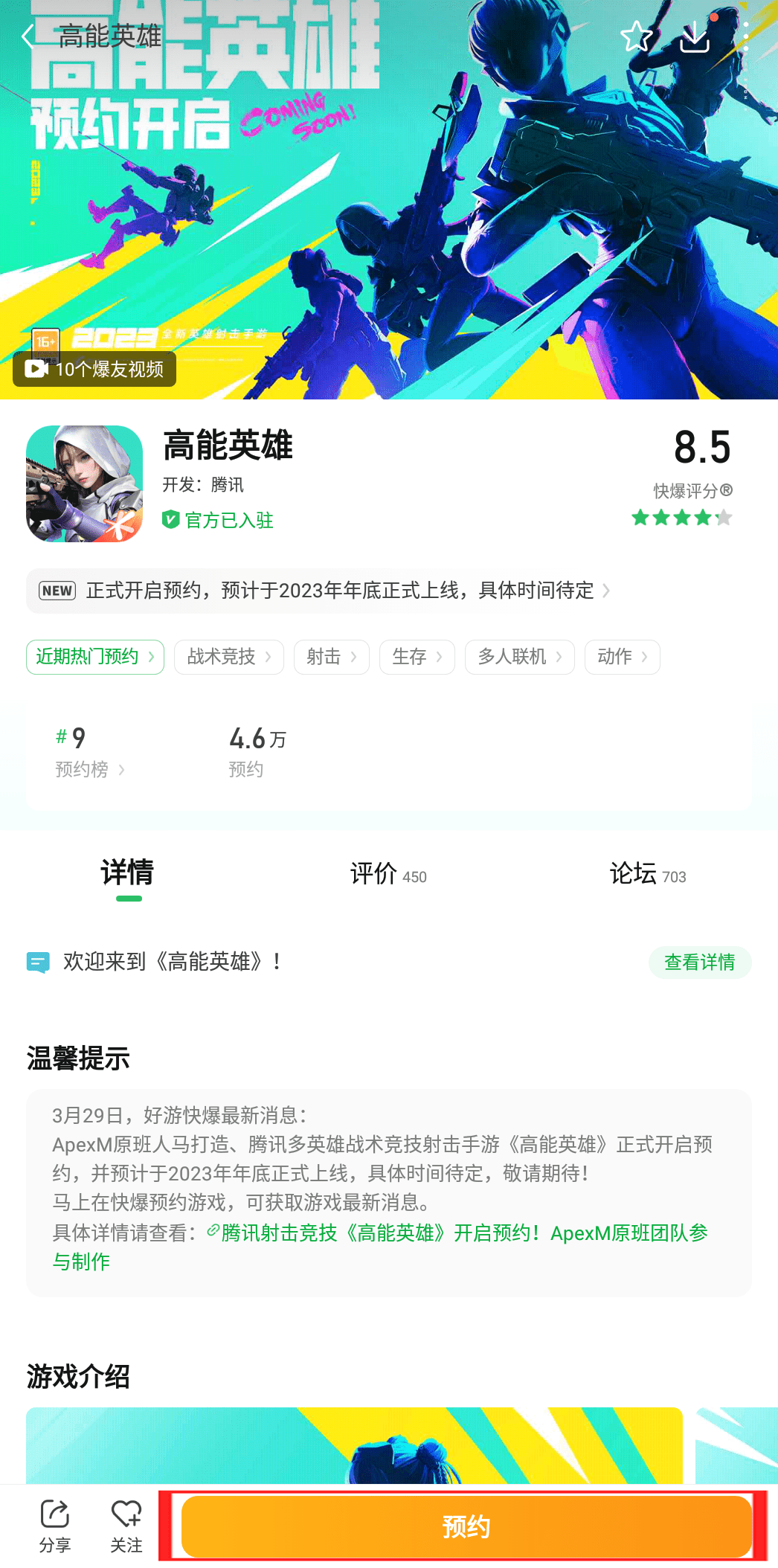Image resolution: width=778 pixels, height=1568 pixels.
Task: Open the 动作 tag
Action: tap(622, 657)
